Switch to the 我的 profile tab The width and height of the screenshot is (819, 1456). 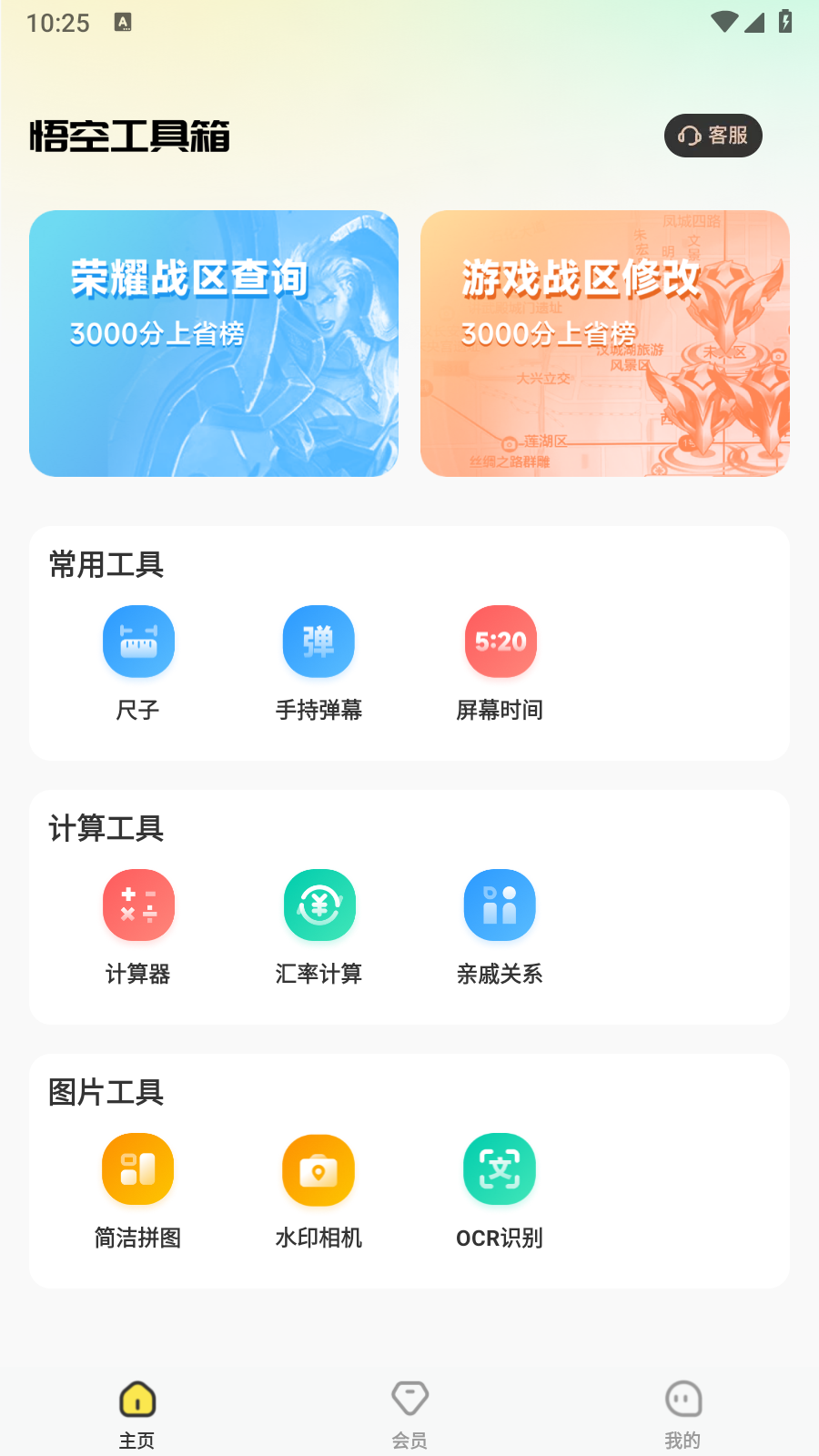[682, 1413]
